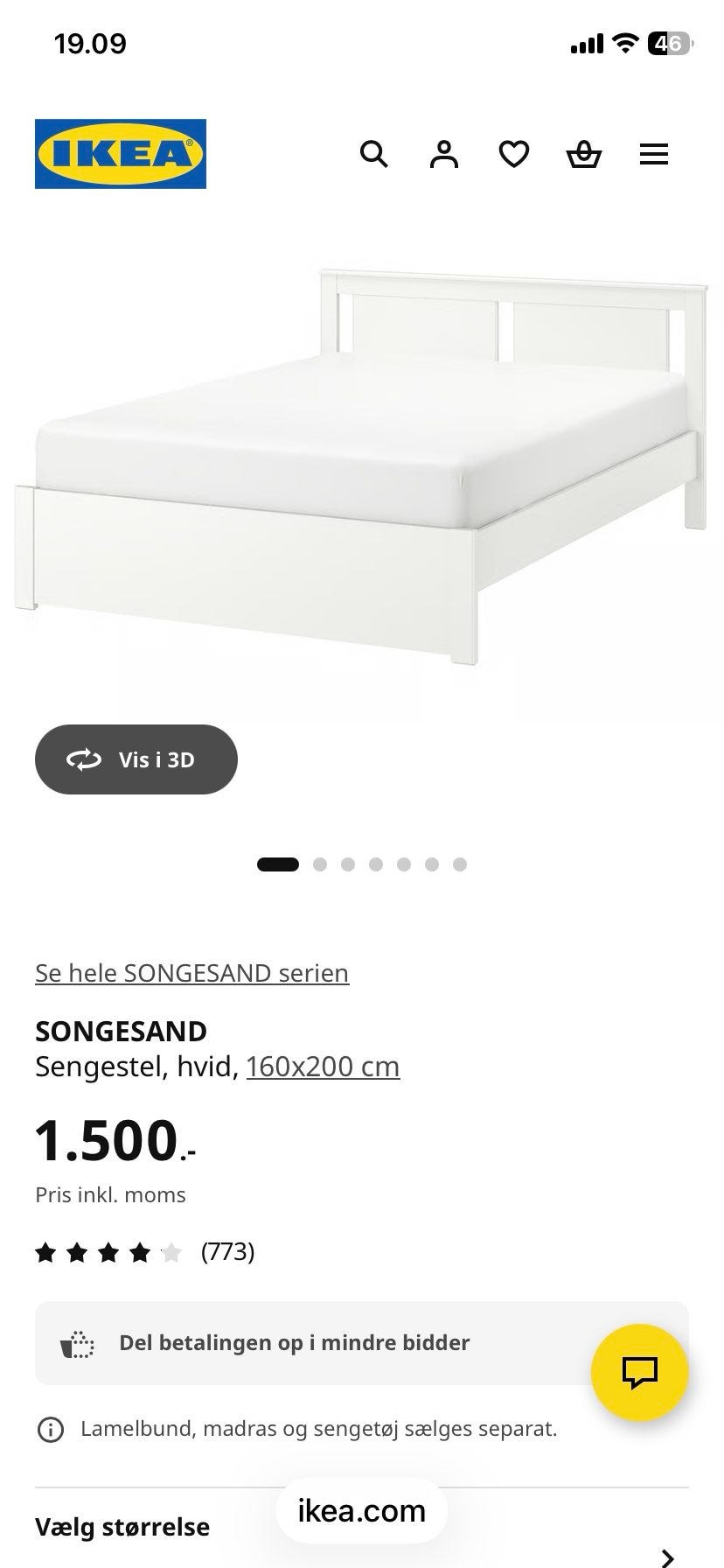Click the fifth rating star
The height and width of the screenshot is (1568, 724).
coord(172,1252)
